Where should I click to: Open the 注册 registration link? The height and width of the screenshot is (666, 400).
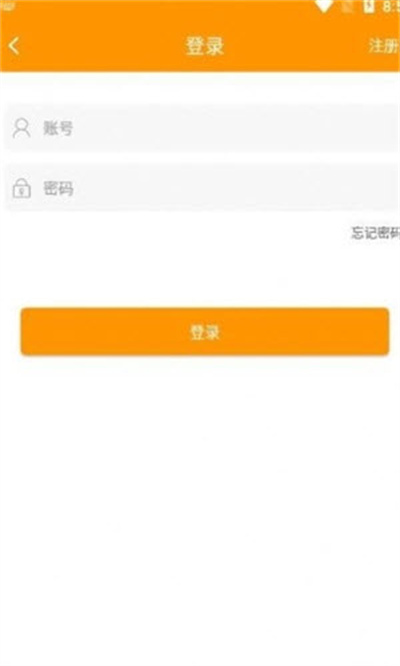coord(384,46)
